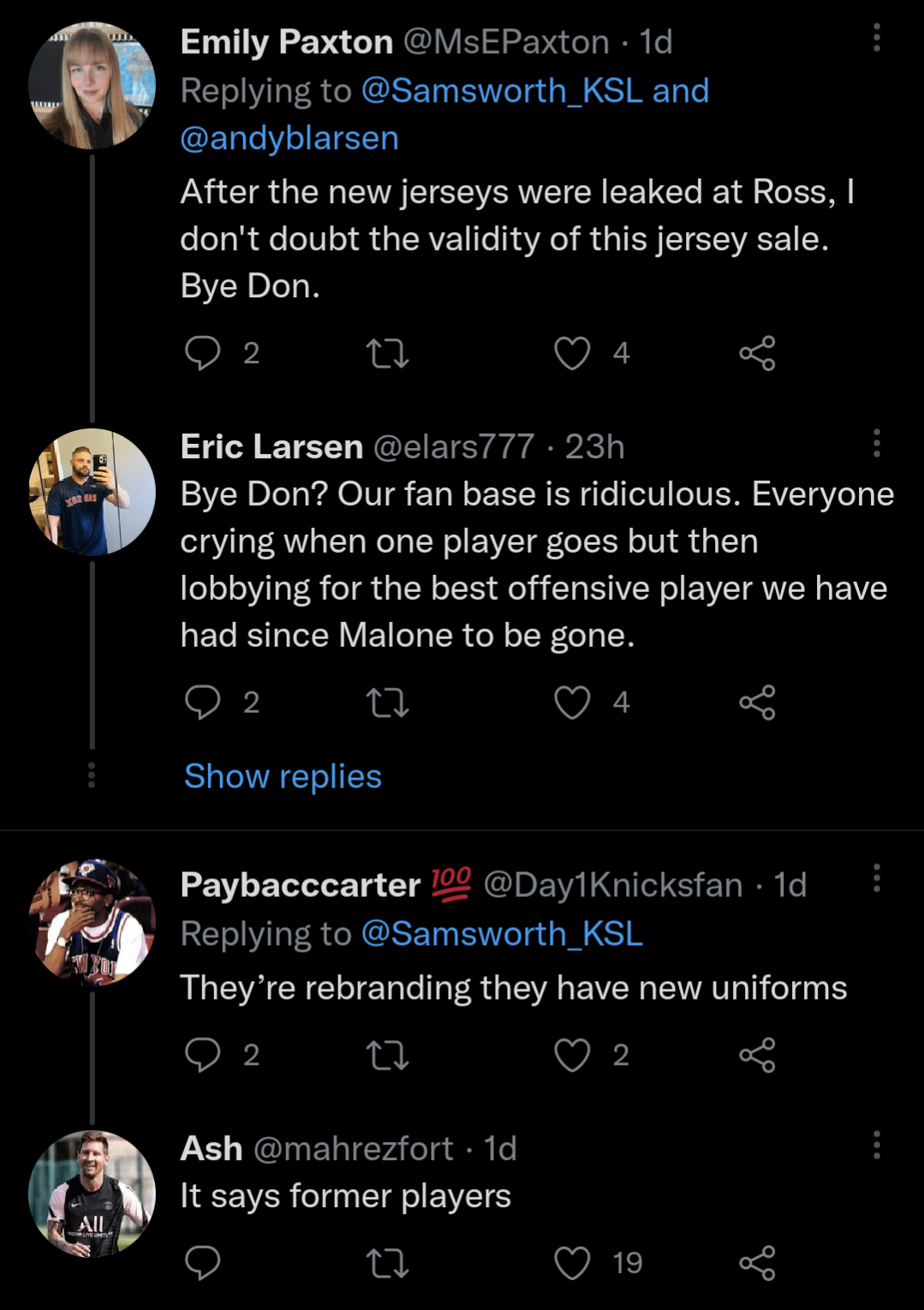The height and width of the screenshot is (1310, 924).
Task: Like Emily Paxton's reply
Action: 572,353
